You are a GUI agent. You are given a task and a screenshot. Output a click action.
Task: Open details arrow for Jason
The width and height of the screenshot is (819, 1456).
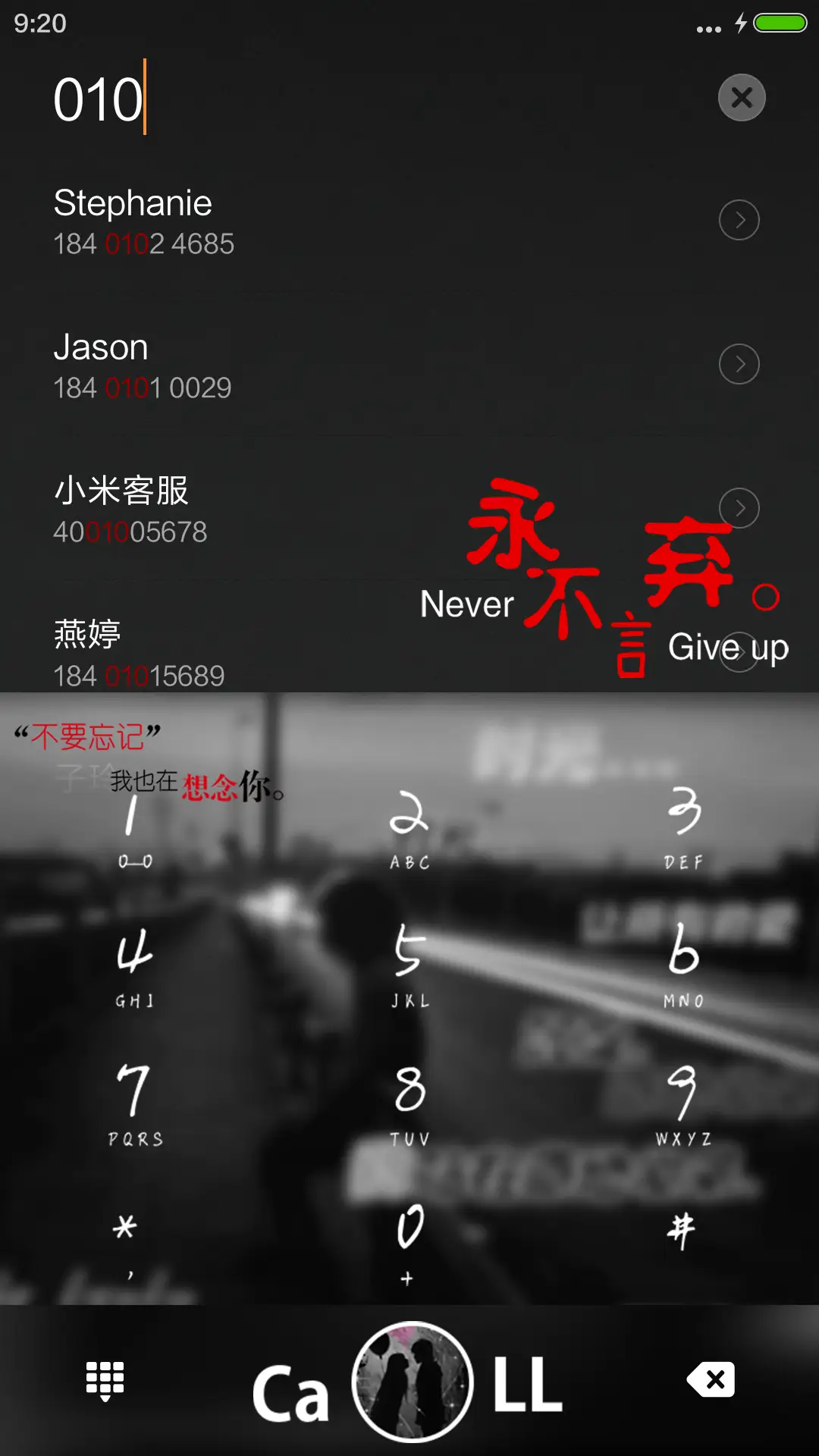(x=739, y=364)
